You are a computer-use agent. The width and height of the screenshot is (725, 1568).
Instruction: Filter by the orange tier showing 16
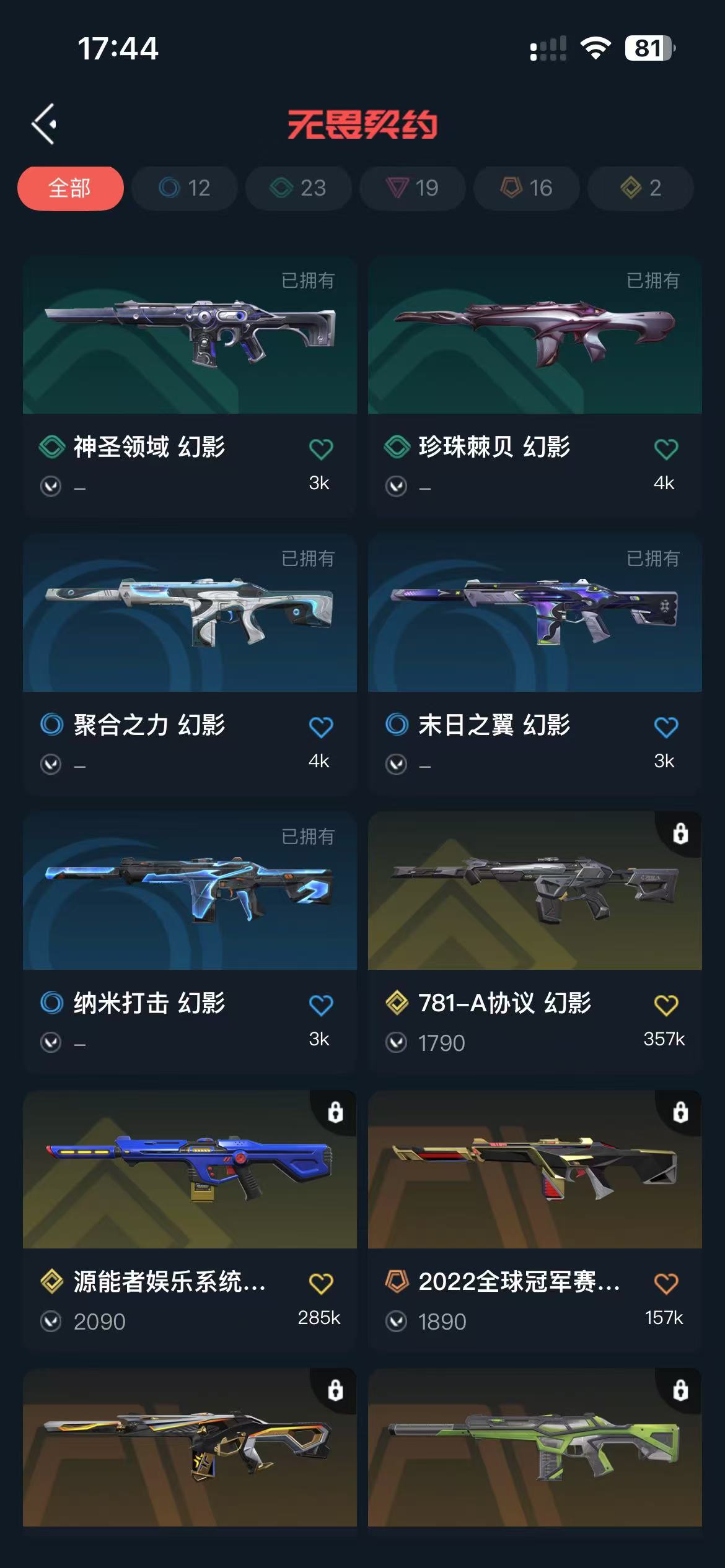tap(526, 188)
